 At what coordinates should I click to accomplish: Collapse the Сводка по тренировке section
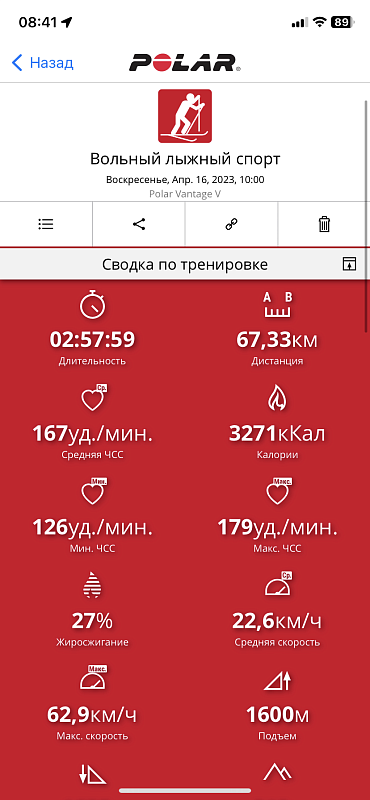[349, 264]
